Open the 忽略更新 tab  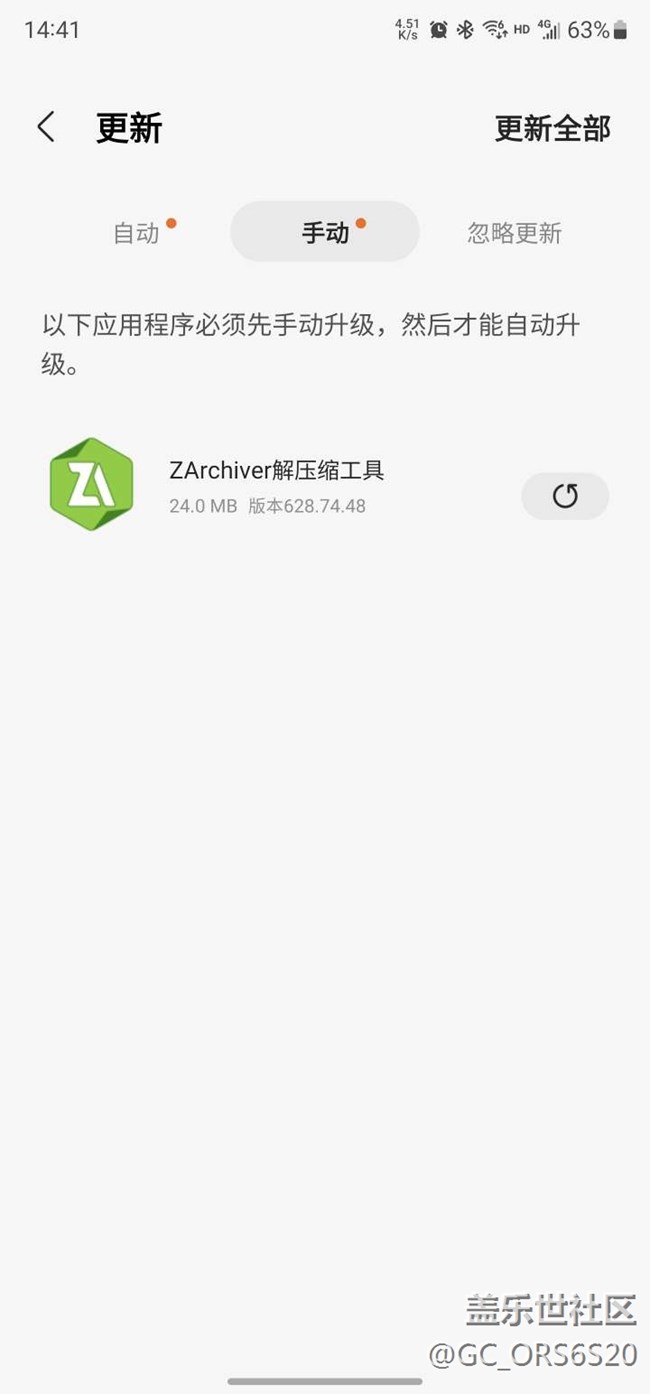coord(514,233)
